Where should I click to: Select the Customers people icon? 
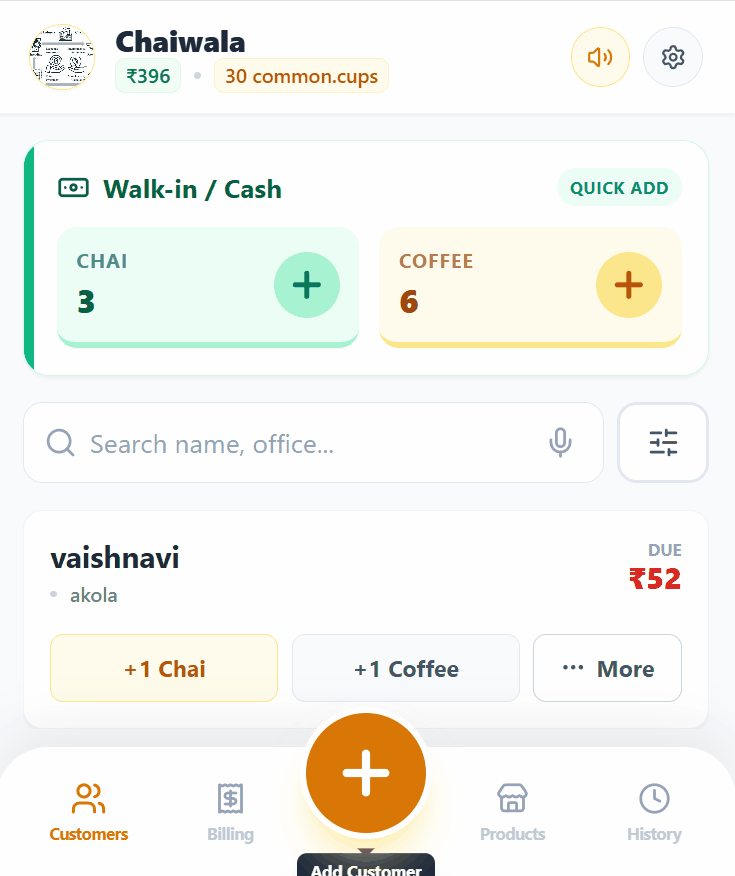[x=88, y=798]
